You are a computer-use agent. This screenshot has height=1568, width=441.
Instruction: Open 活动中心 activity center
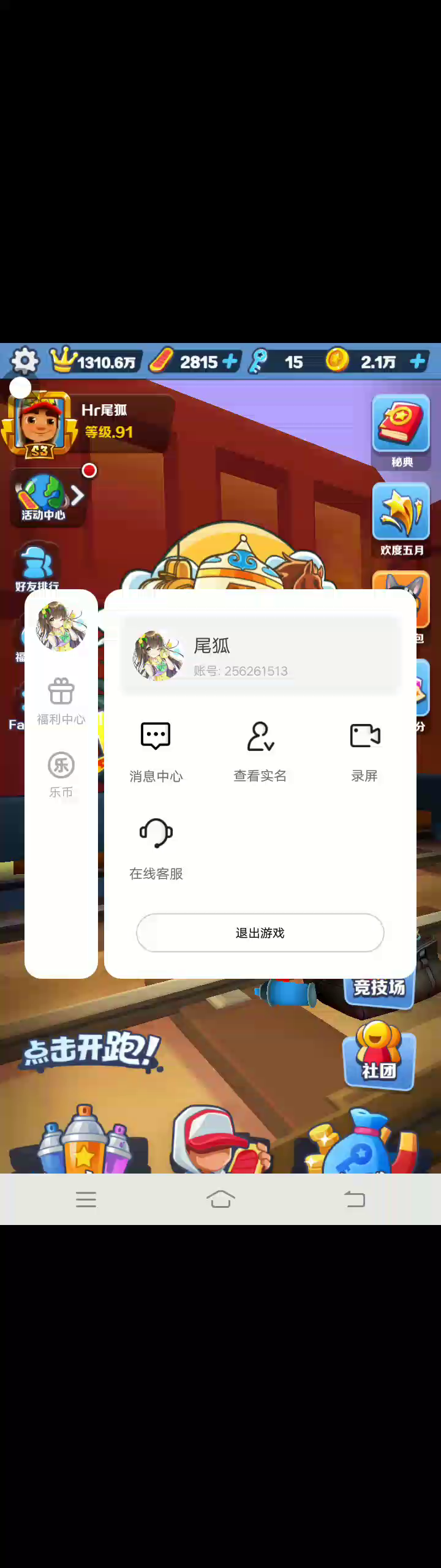click(44, 497)
